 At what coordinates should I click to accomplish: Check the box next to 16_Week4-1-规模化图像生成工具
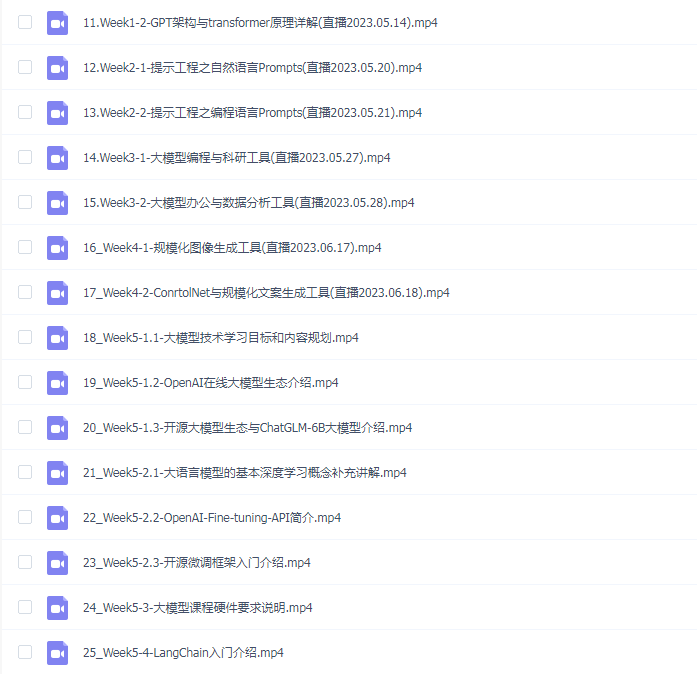[25, 247]
